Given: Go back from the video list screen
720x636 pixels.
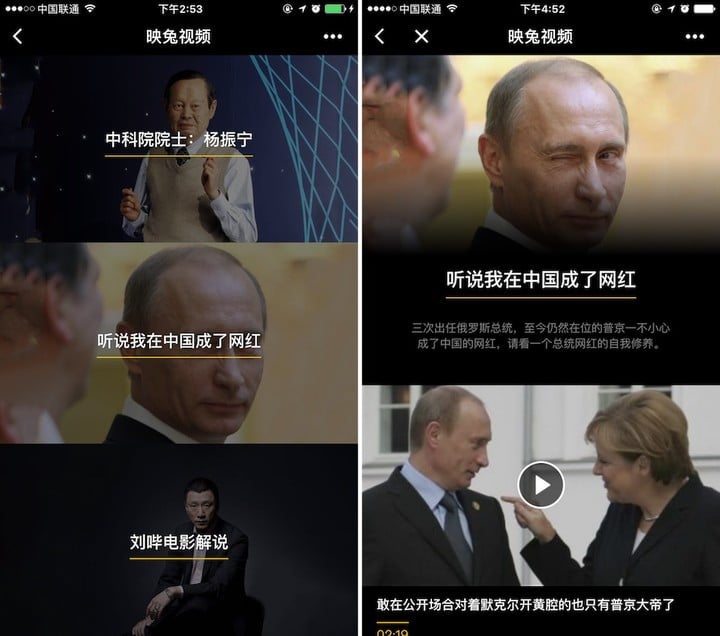Looking at the screenshot, I should click(x=17, y=37).
